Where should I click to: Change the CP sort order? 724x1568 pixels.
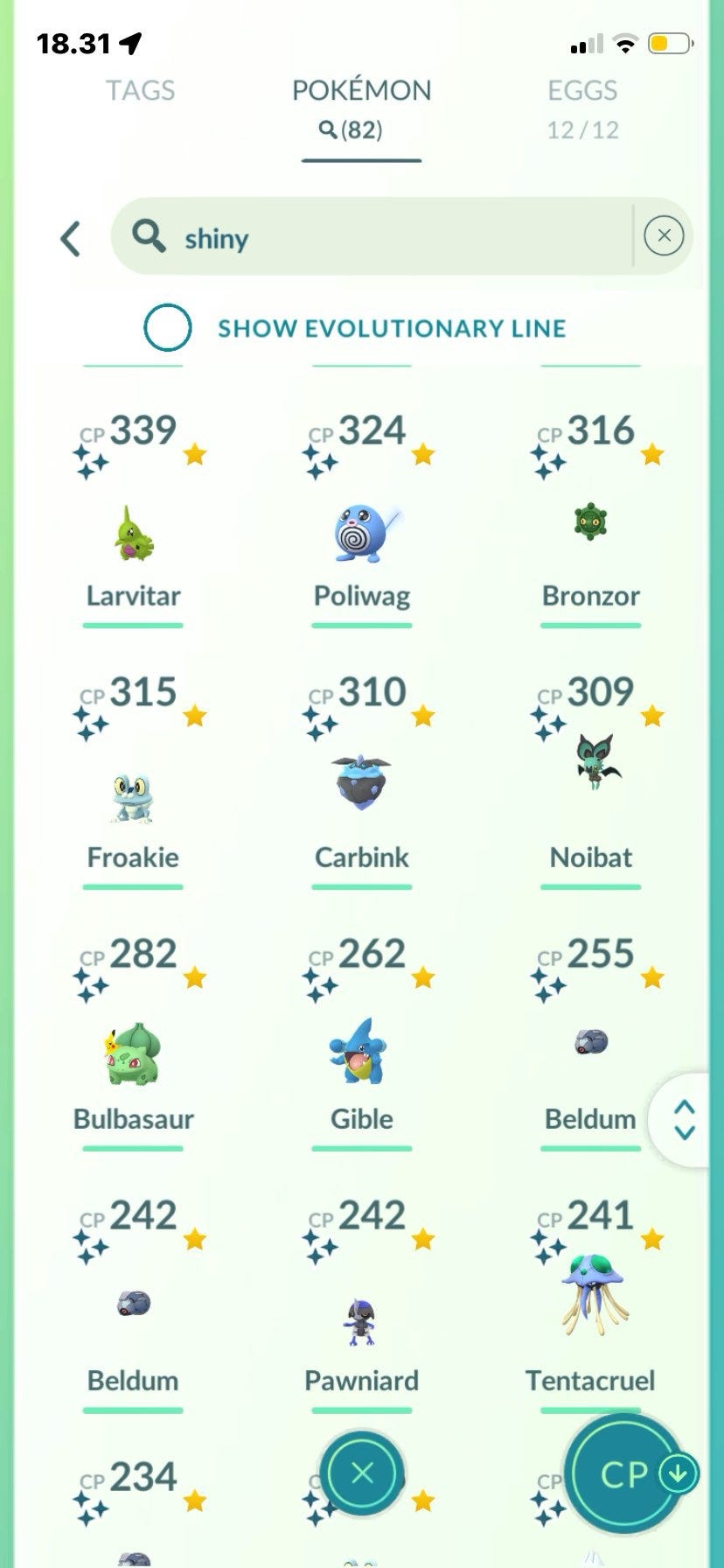point(624,1473)
